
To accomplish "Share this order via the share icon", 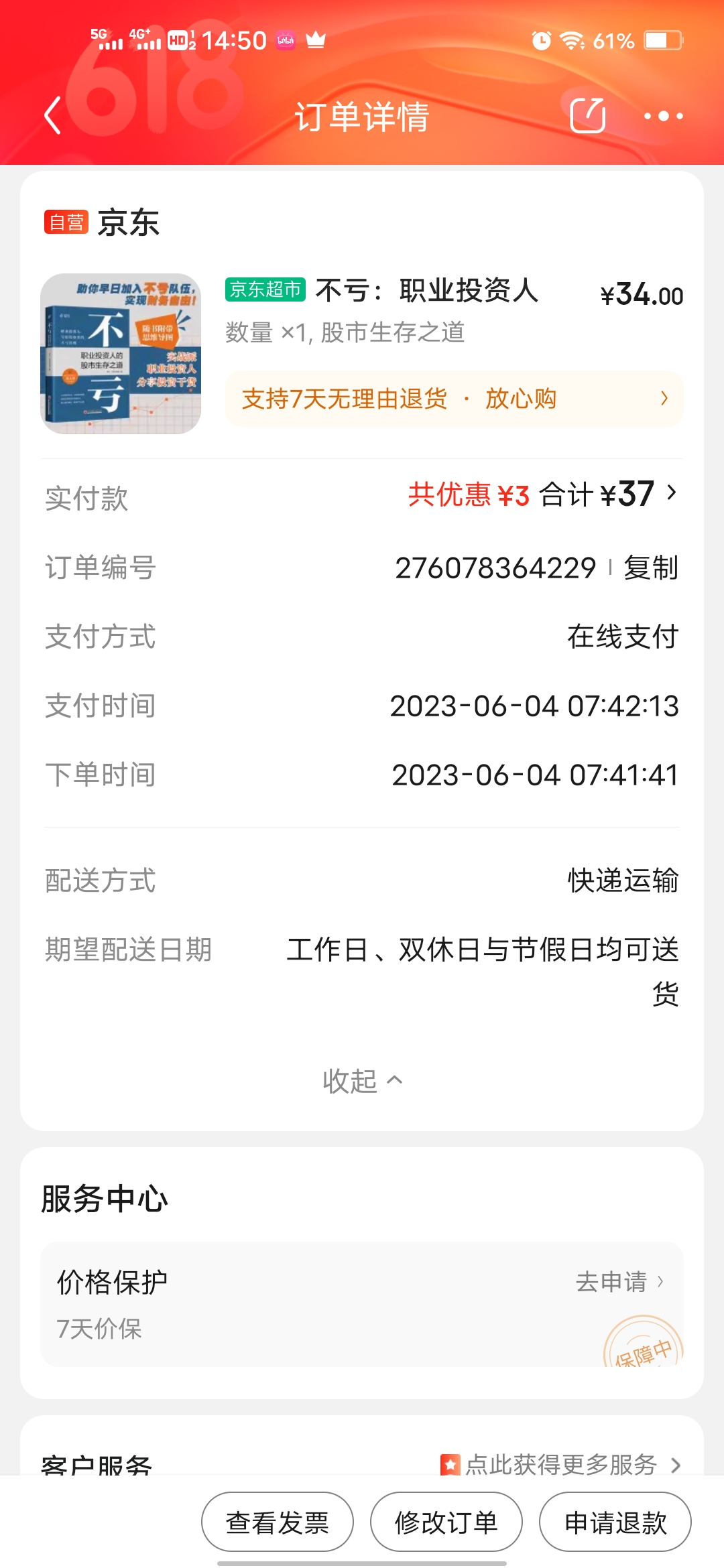I will (587, 116).
